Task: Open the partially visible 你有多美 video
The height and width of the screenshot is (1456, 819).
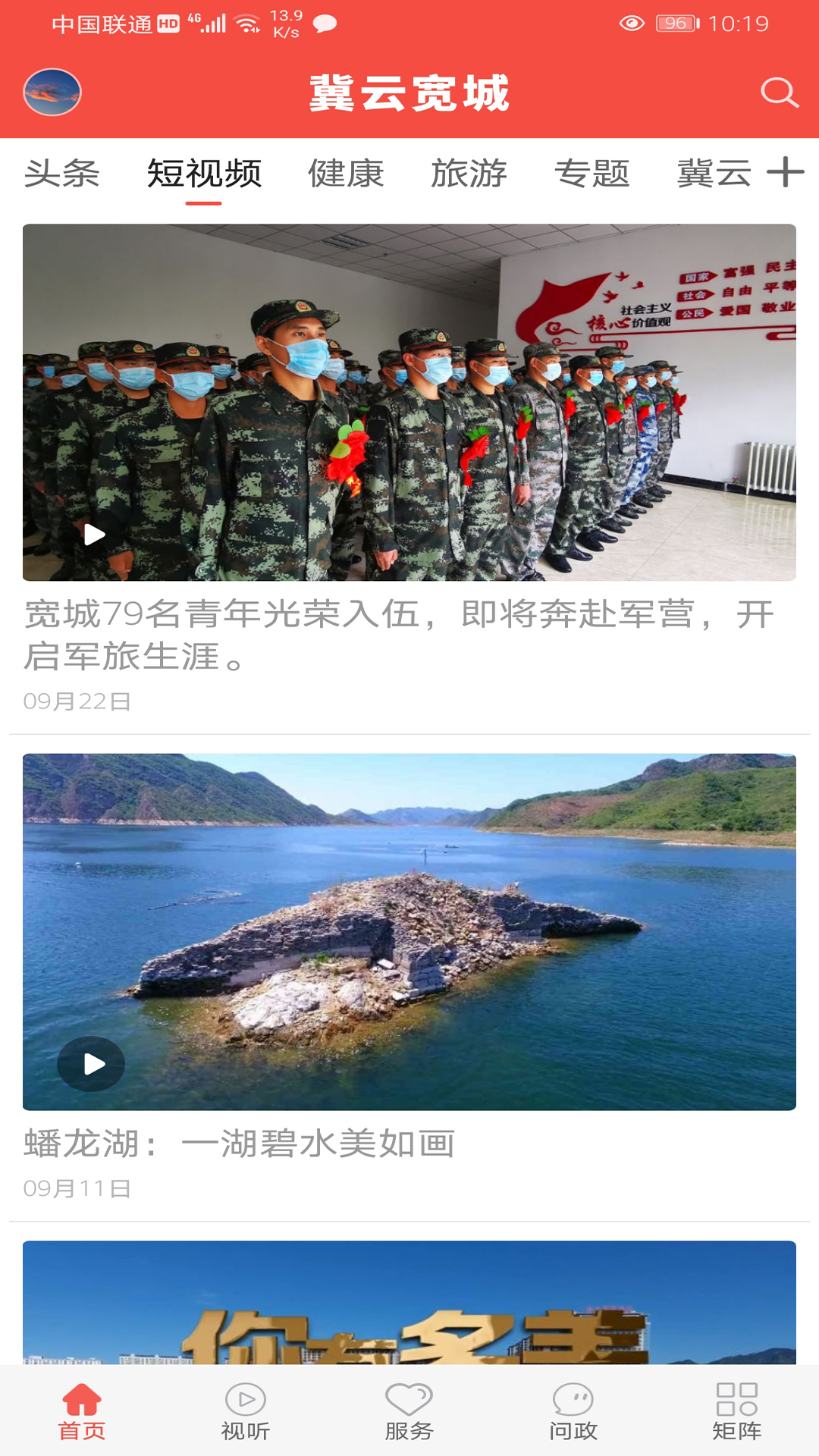Action: pos(409,1303)
